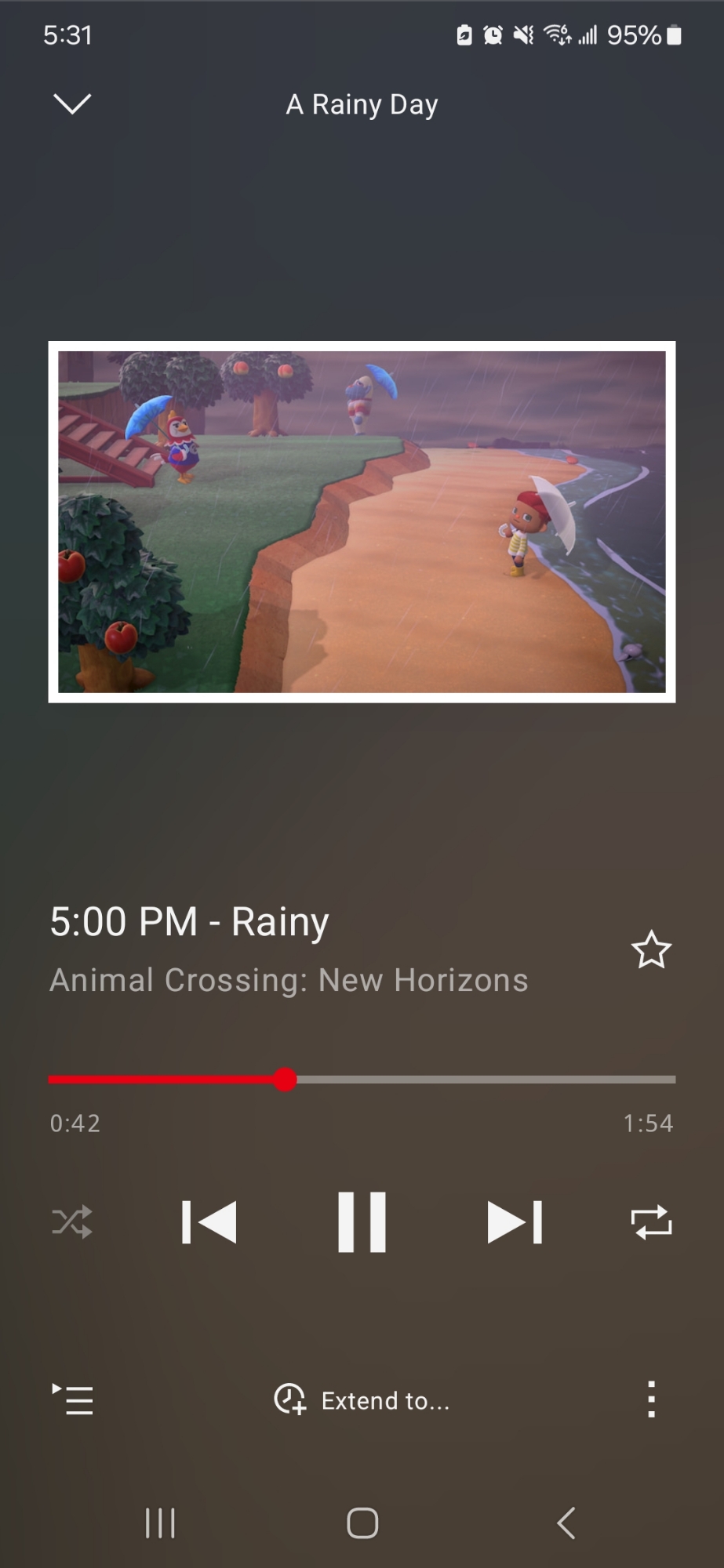The width and height of the screenshot is (724, 1568).
Task: Tap the playback progress bar to seek
Action: 471,1080
